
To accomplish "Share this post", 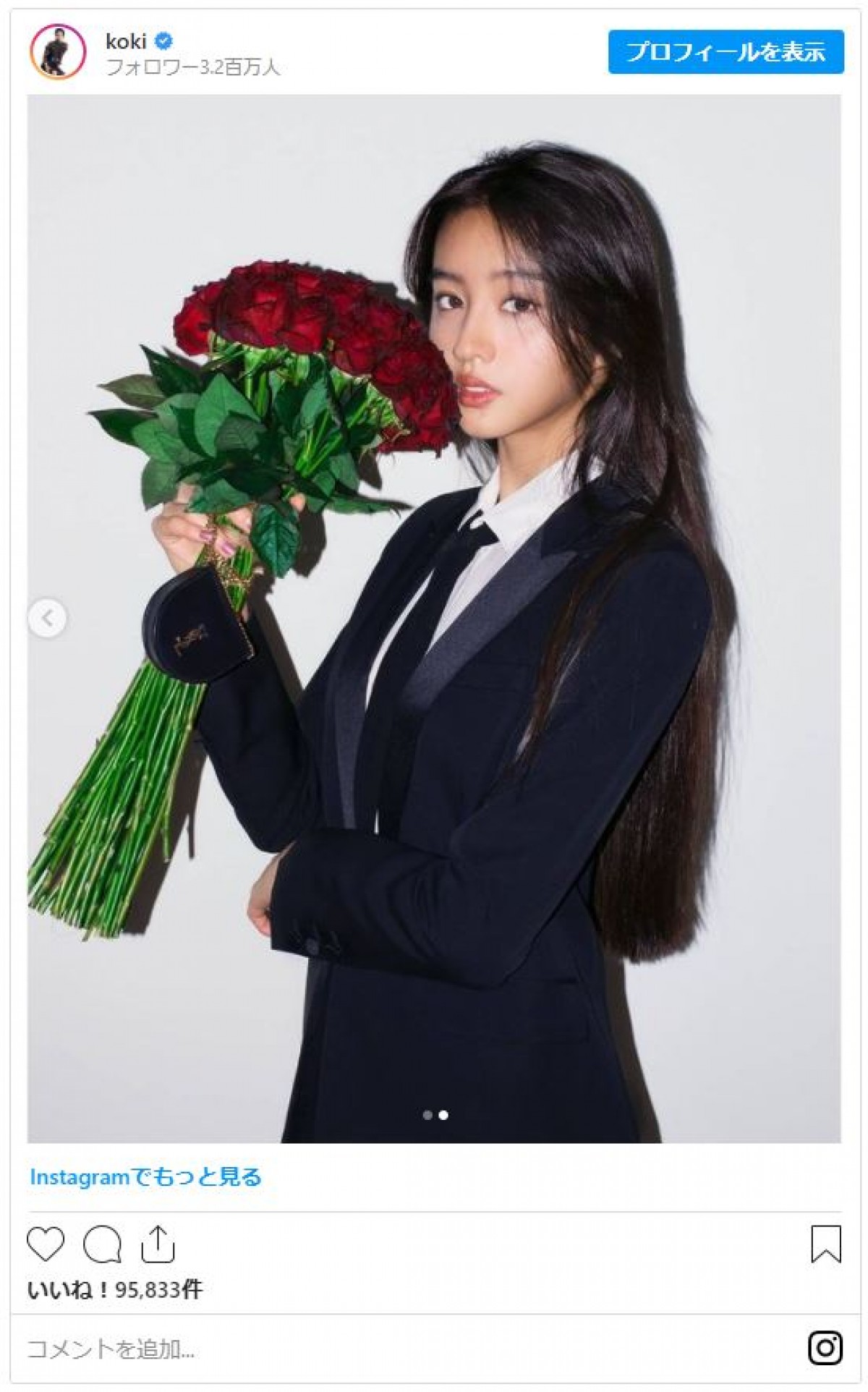I will pyautogui.click(x=158, y=1244).
